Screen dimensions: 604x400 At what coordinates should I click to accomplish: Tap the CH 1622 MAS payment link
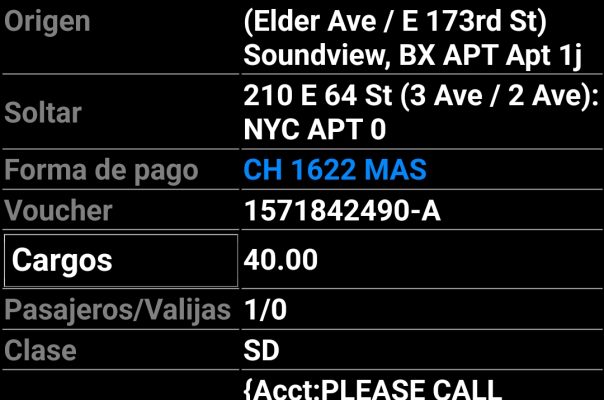[335, 170]
